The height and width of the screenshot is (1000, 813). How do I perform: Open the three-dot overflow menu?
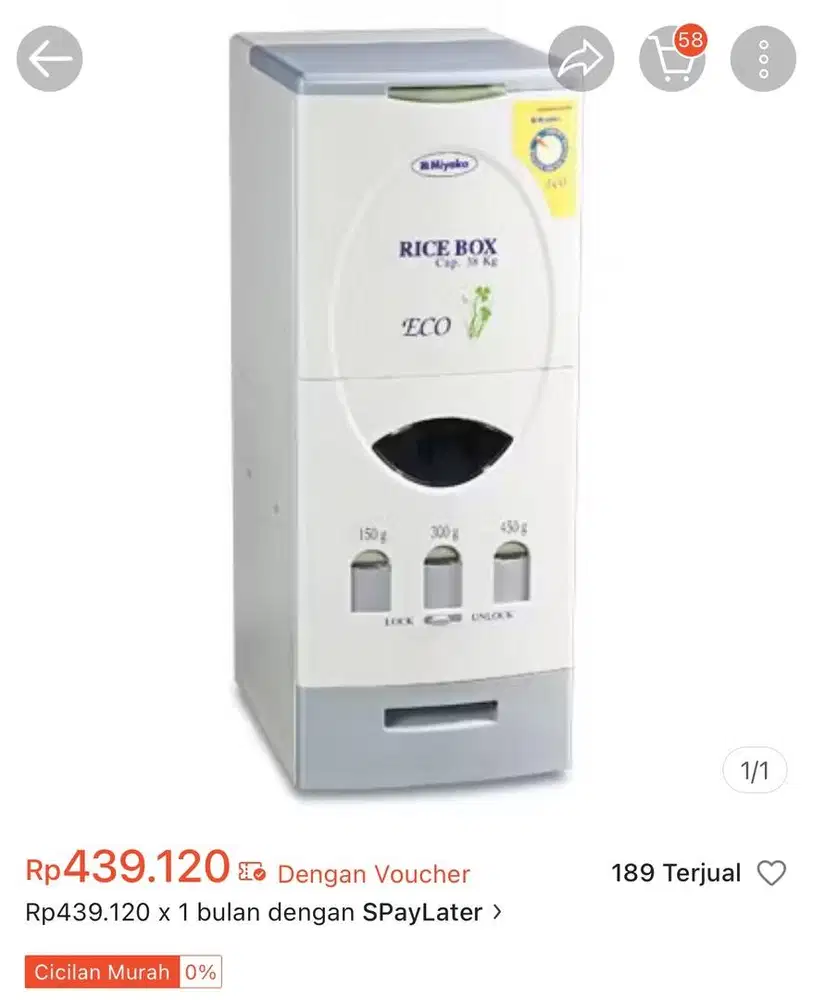[x=763, y=59]
